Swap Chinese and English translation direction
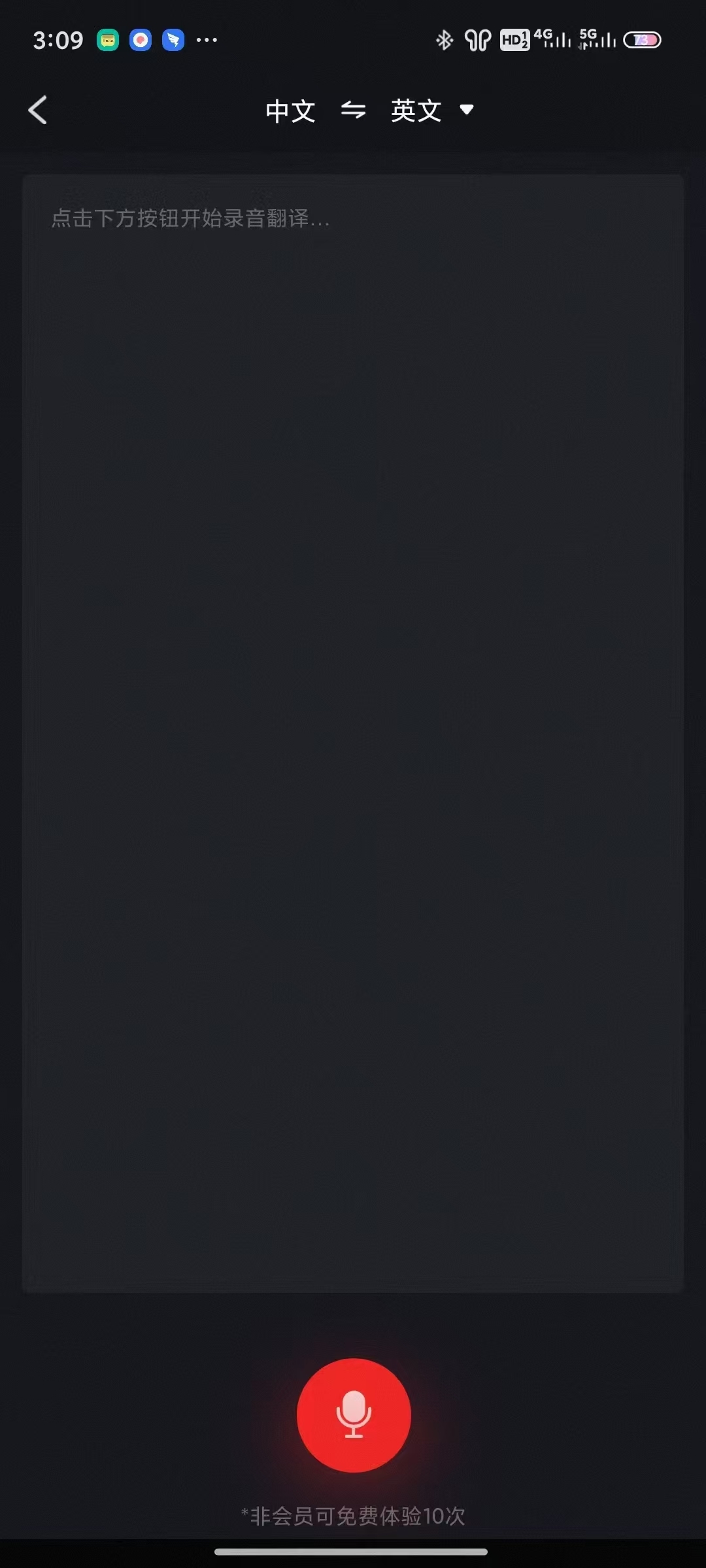Image resolution: width=706 pixels, height=1568 pixels. coord(353,110)
